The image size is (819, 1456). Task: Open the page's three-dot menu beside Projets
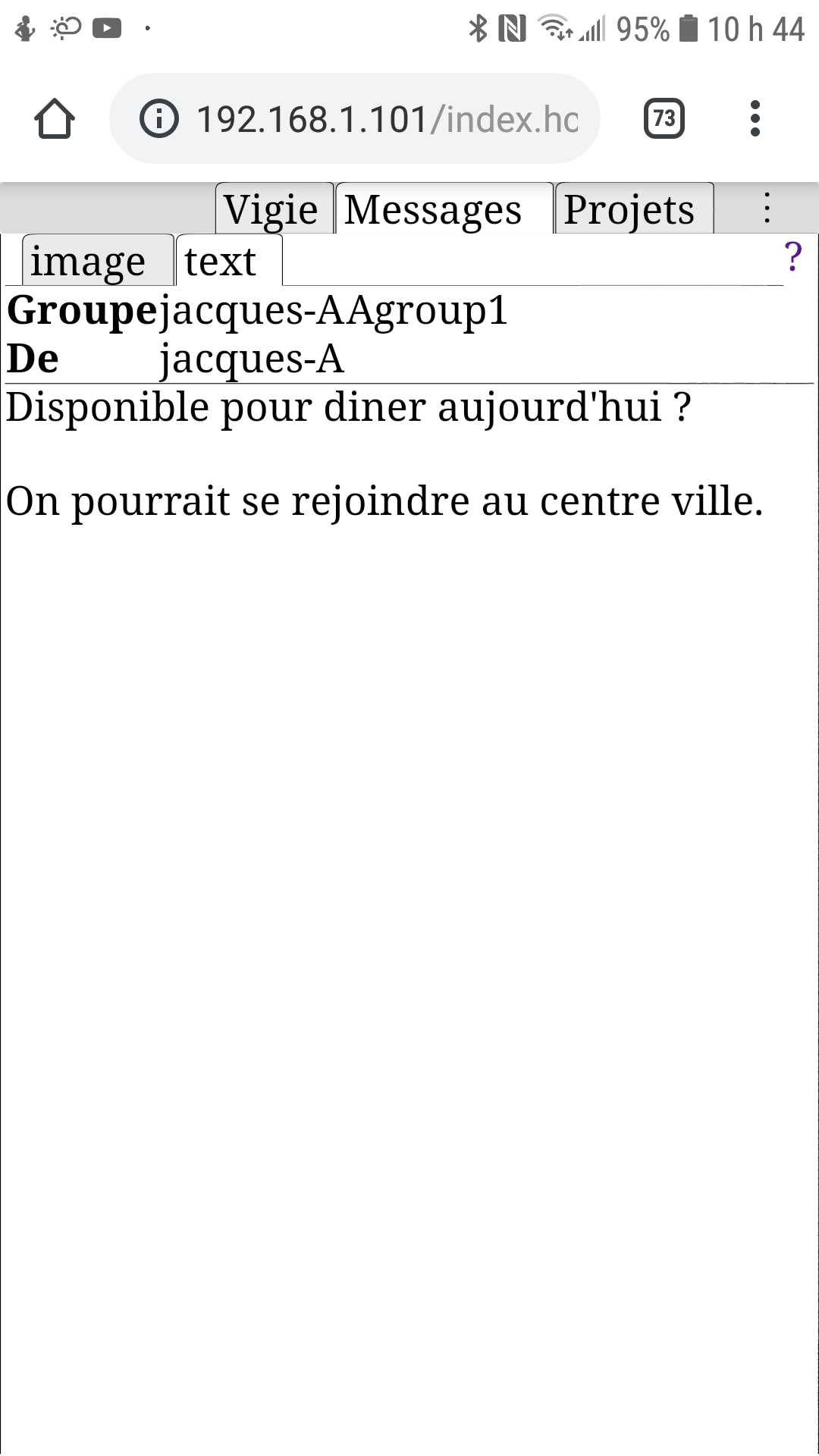[767, 209]
